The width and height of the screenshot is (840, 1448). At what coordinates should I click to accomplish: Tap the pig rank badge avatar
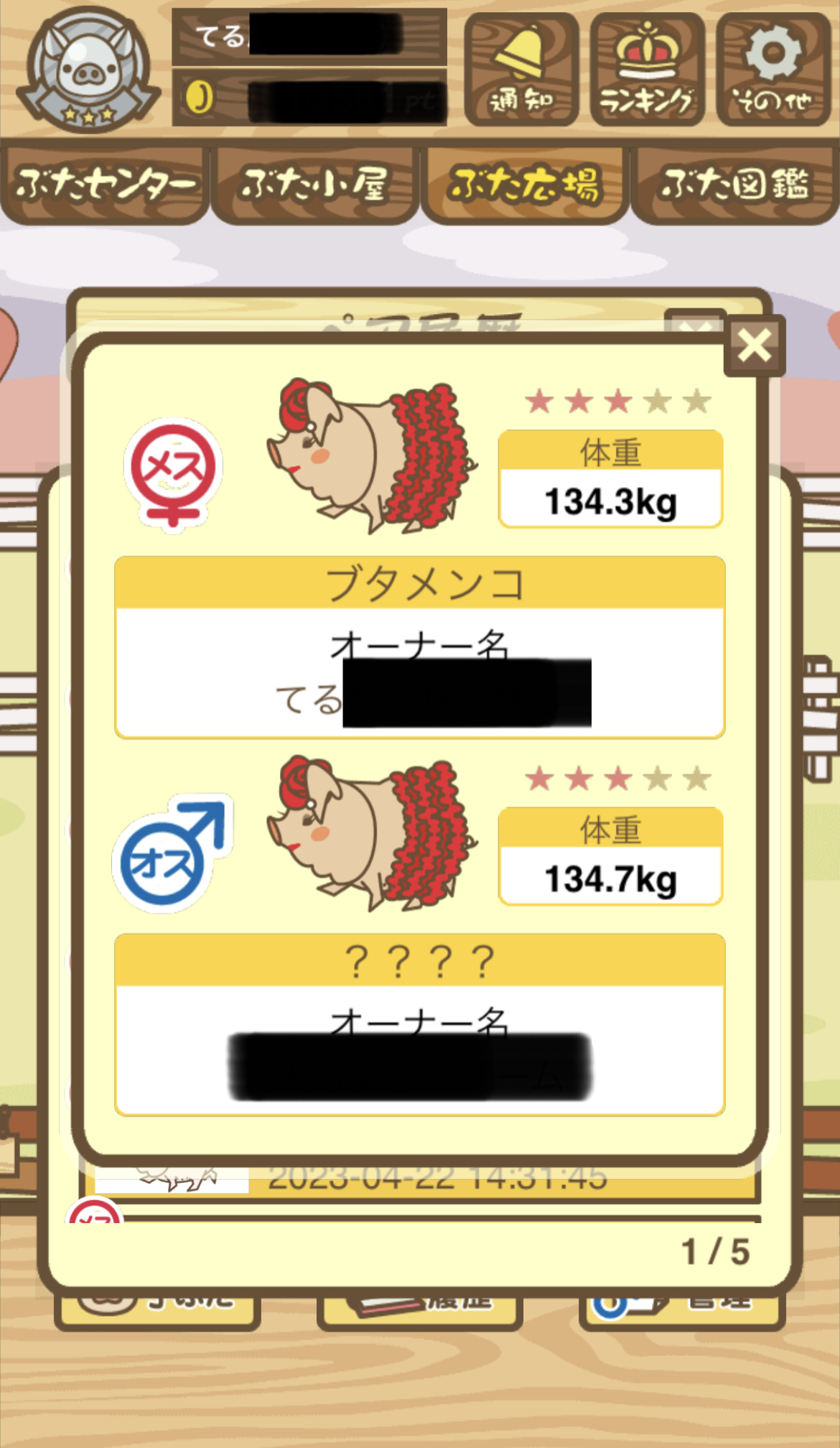[88, 69]
